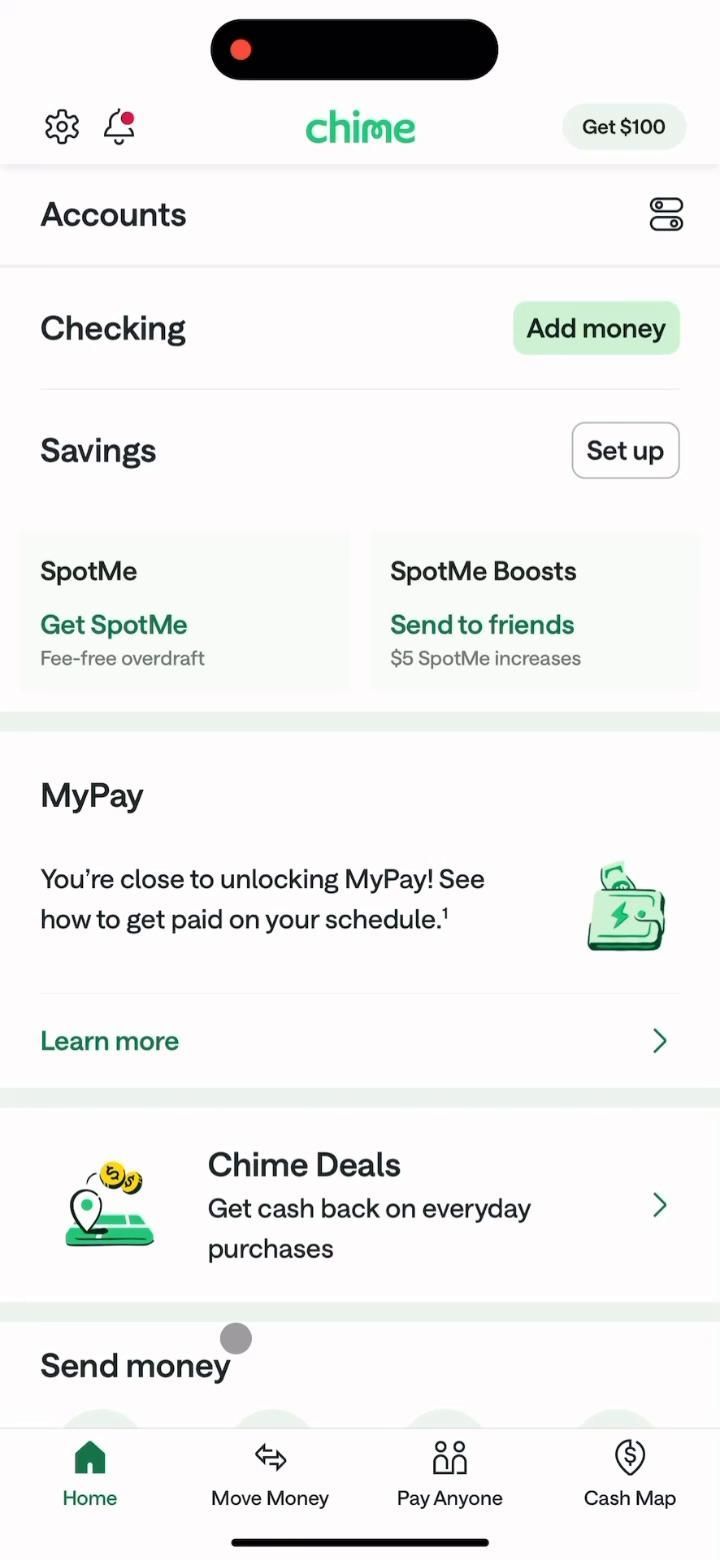Tap Add money for Checking

pyautogui.click(x=596, y=328)
